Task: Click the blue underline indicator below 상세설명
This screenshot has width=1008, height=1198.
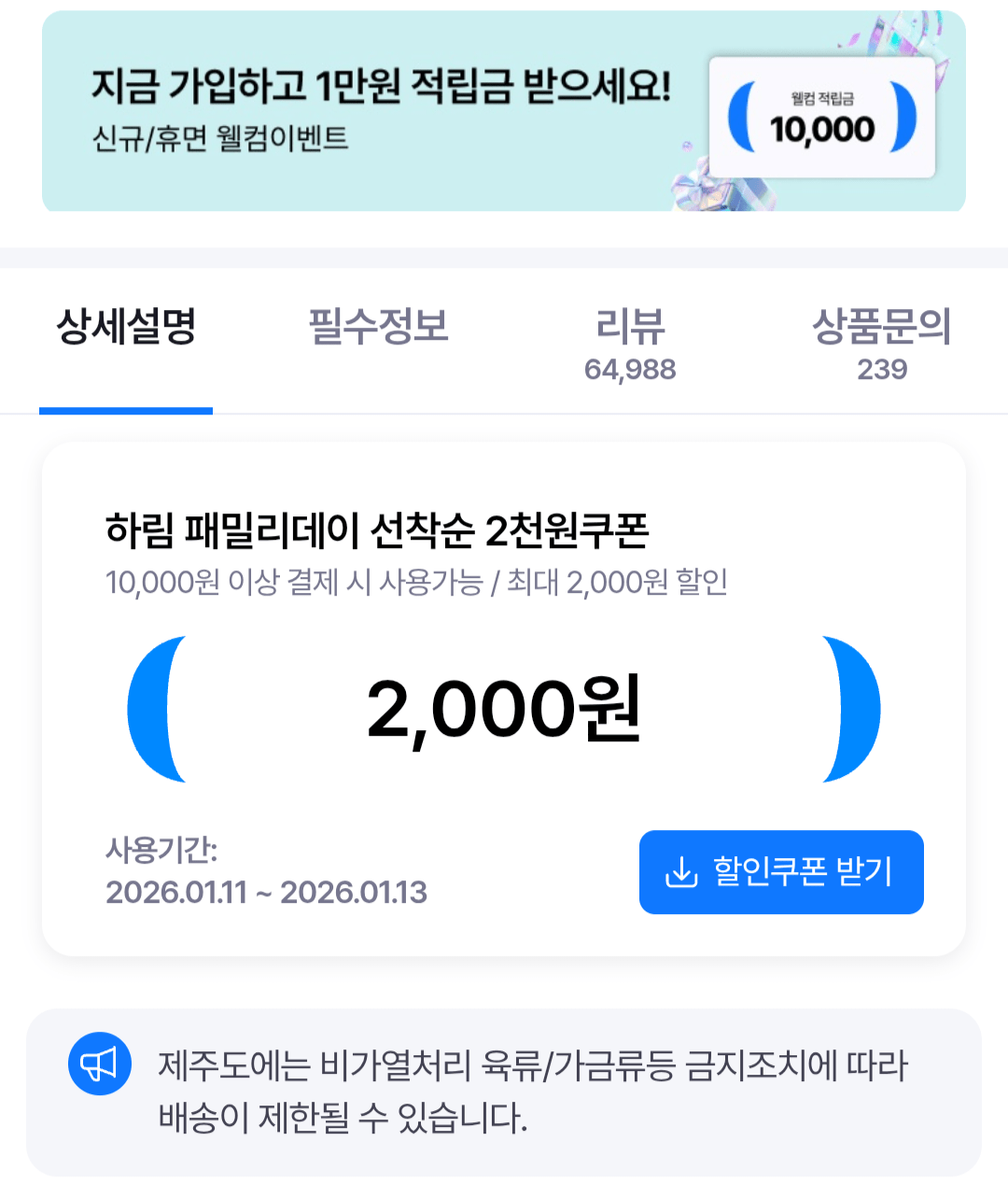Action: pos(125,409)
